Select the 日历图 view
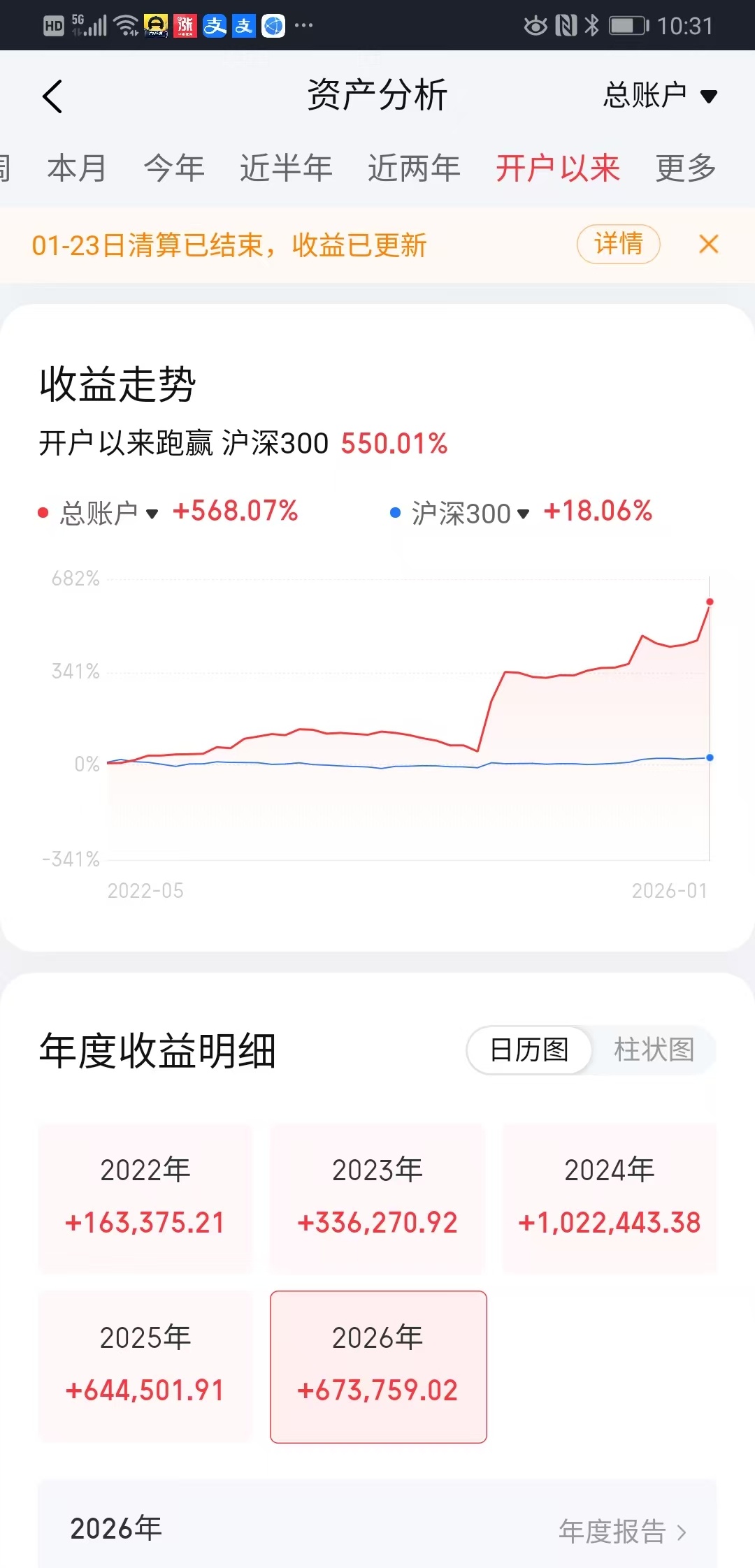755x1568 pixels. click(529, 1050)
